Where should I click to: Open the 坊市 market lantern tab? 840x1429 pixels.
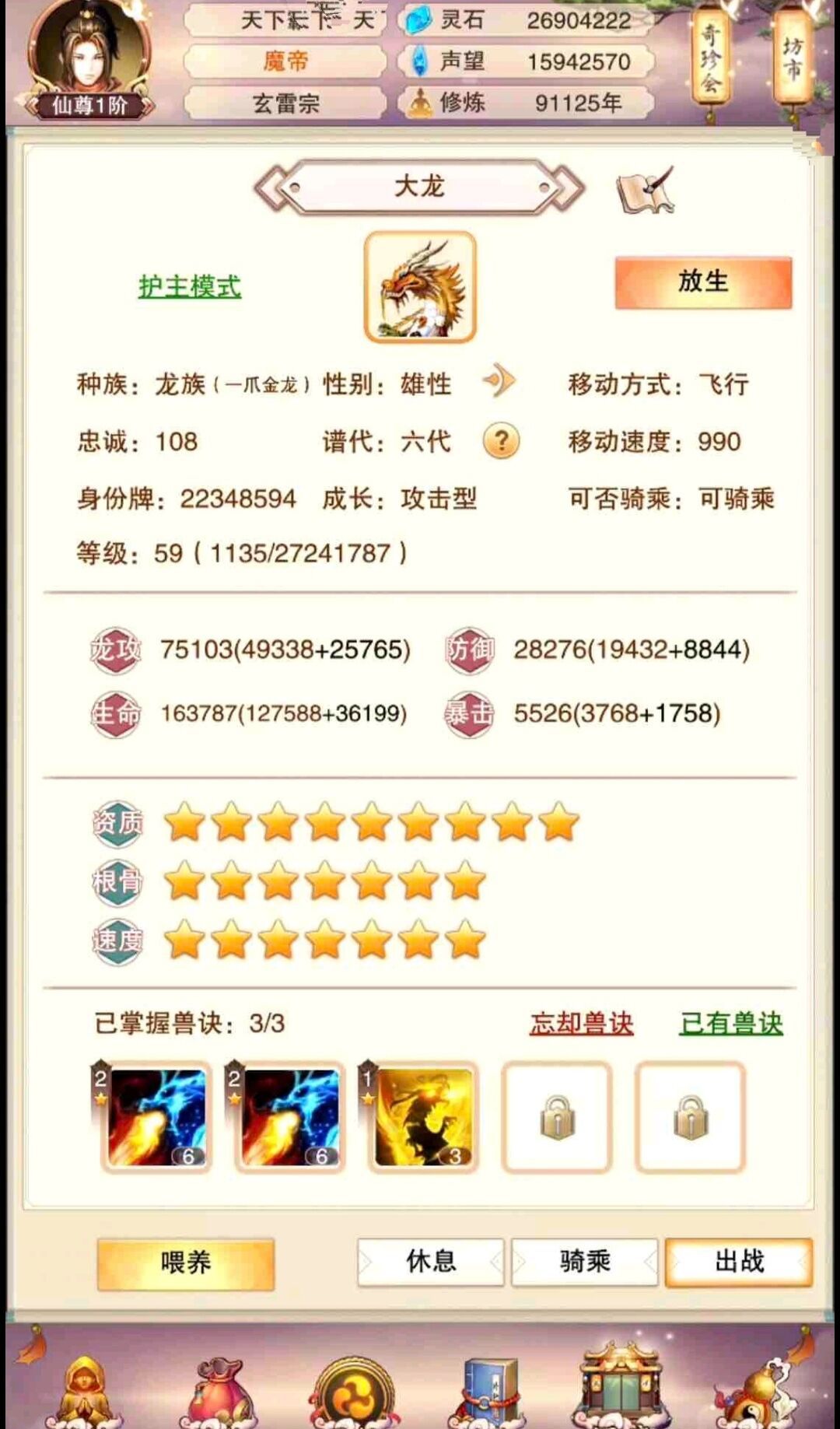tap(795, 54)
